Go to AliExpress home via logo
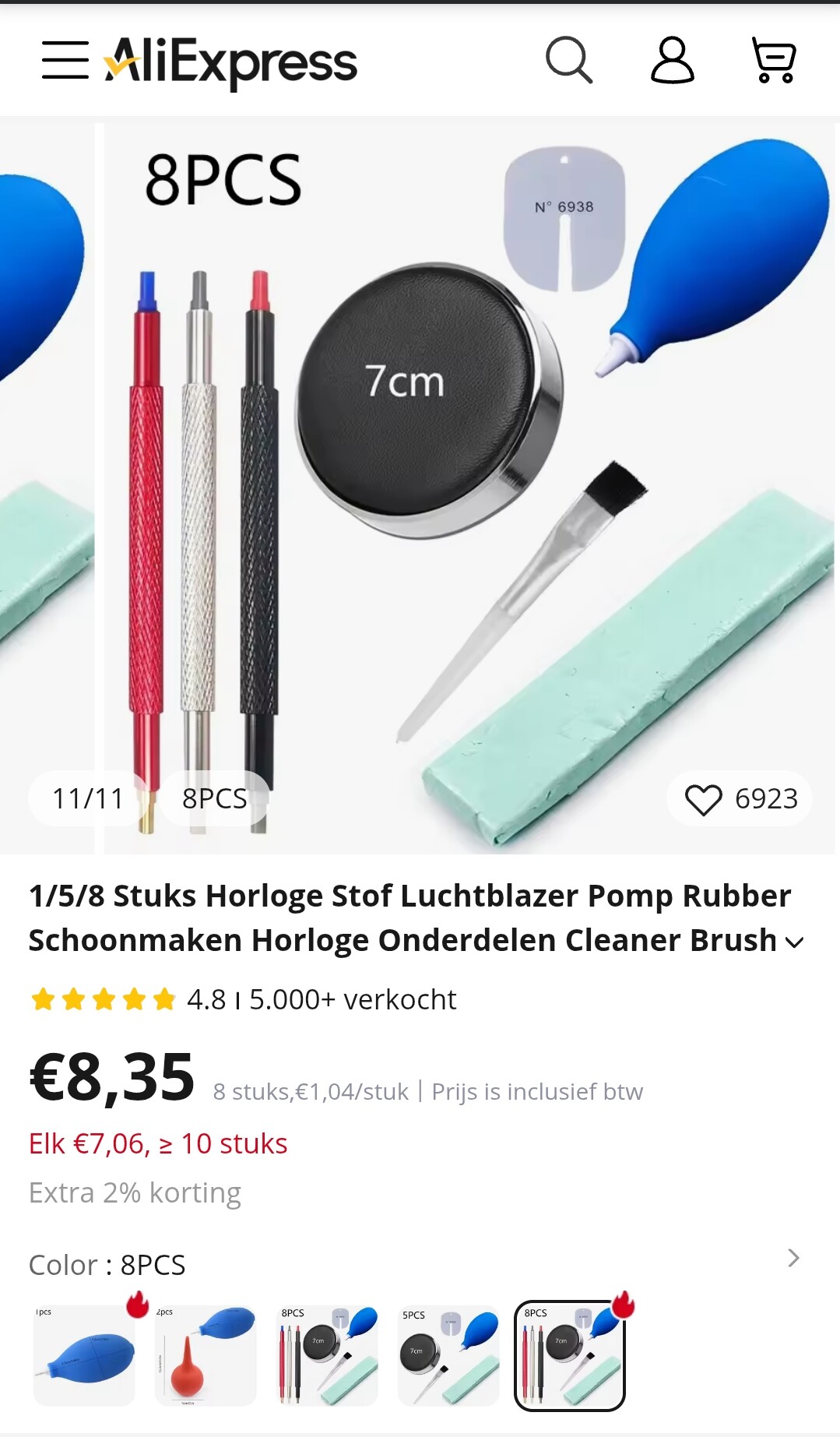Viewport: 840px width, 1437px height. point(231,62)
